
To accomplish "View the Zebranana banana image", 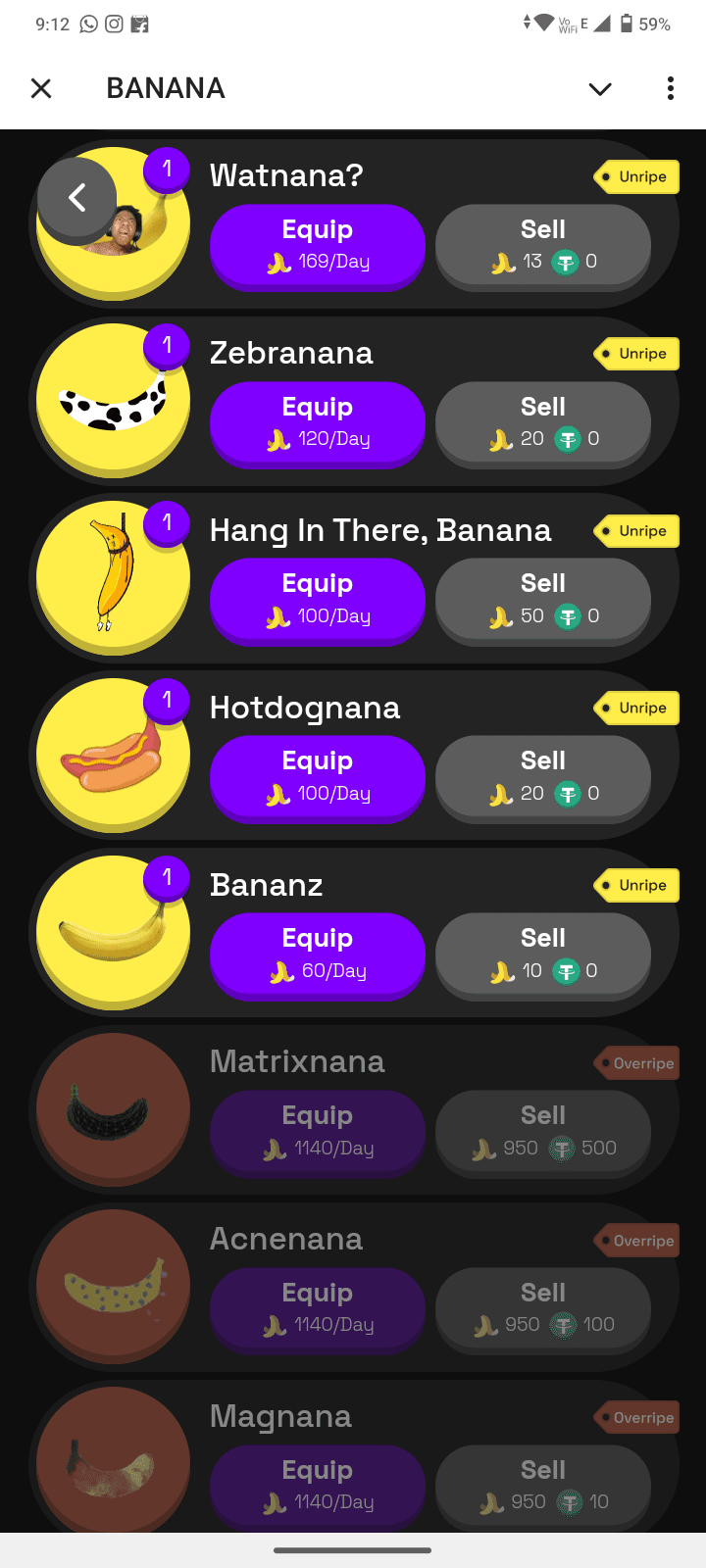I will click(113, 400).
